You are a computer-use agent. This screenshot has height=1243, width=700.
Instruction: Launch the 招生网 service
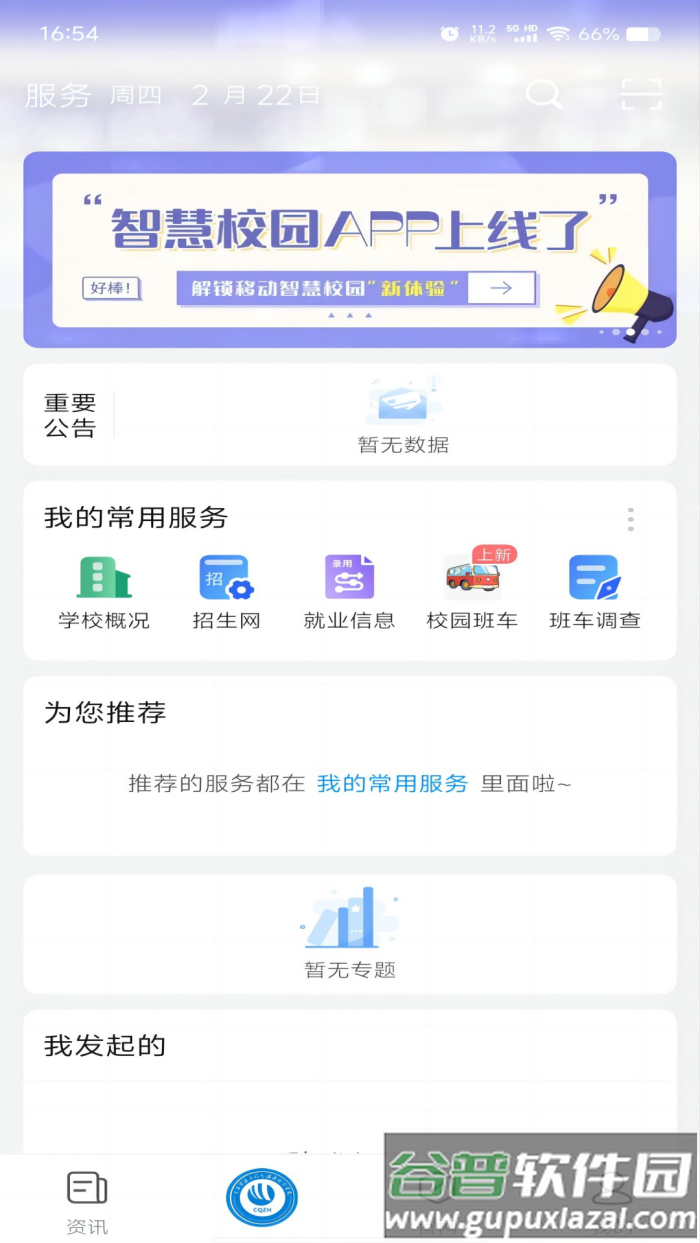(x=226, y=592)
